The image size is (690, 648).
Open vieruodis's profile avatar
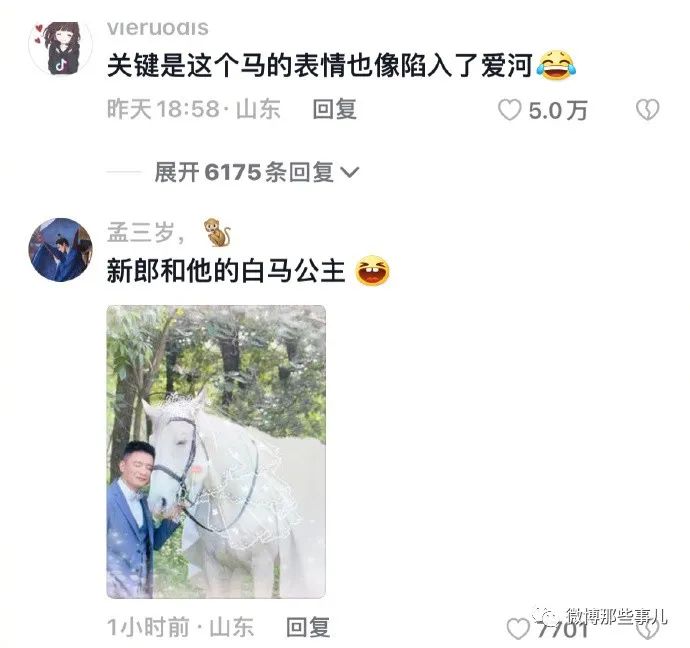(60, 45)
